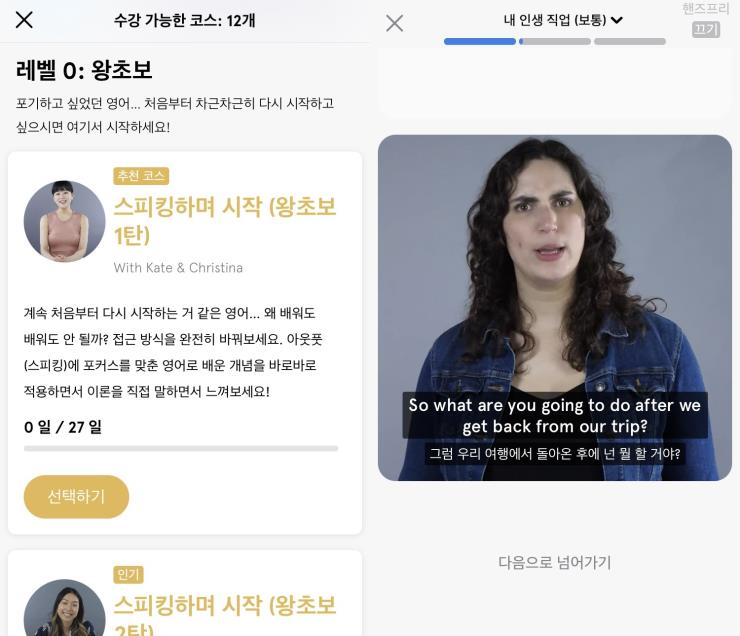Toggle the 핸즈프리 mode switch

pos(706,29)
